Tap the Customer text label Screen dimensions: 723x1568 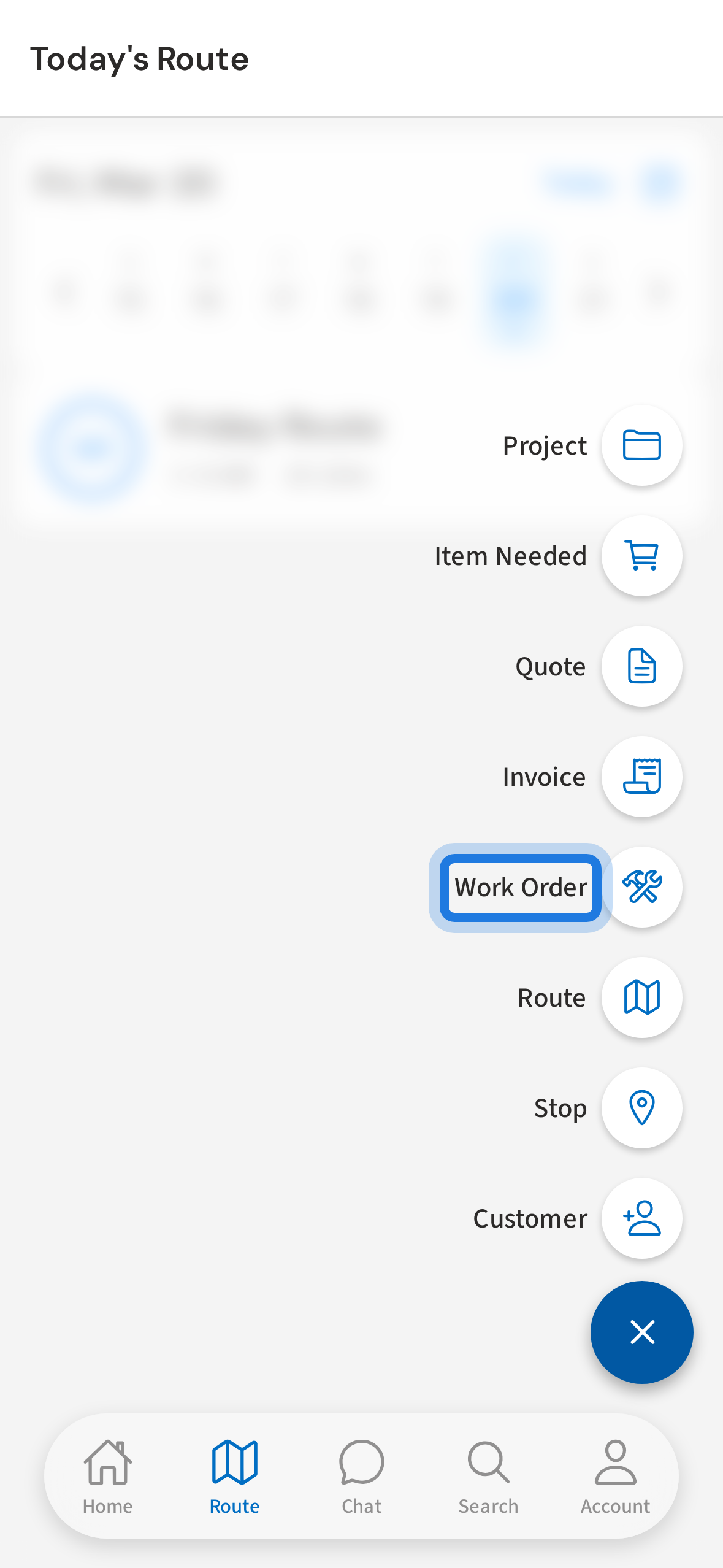tap(529, 1218)
